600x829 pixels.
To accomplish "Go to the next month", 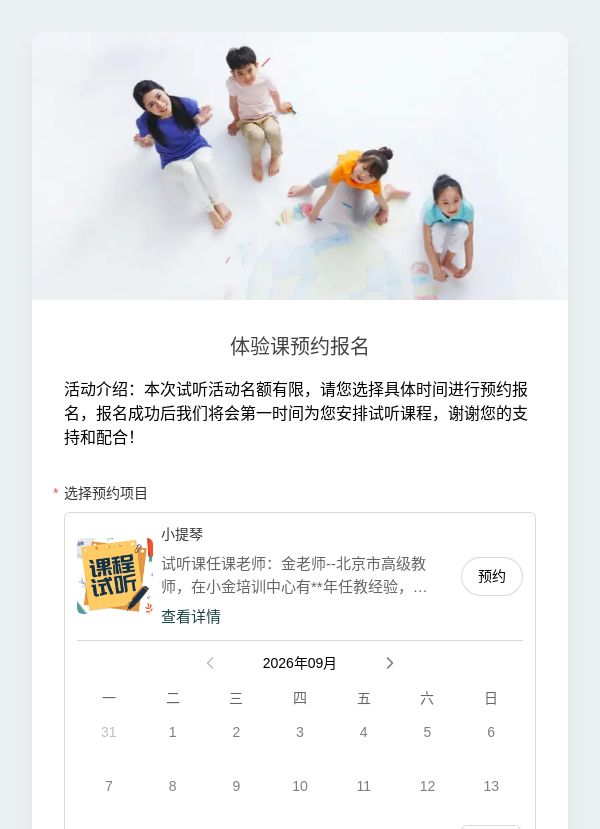I will (390, 663).
